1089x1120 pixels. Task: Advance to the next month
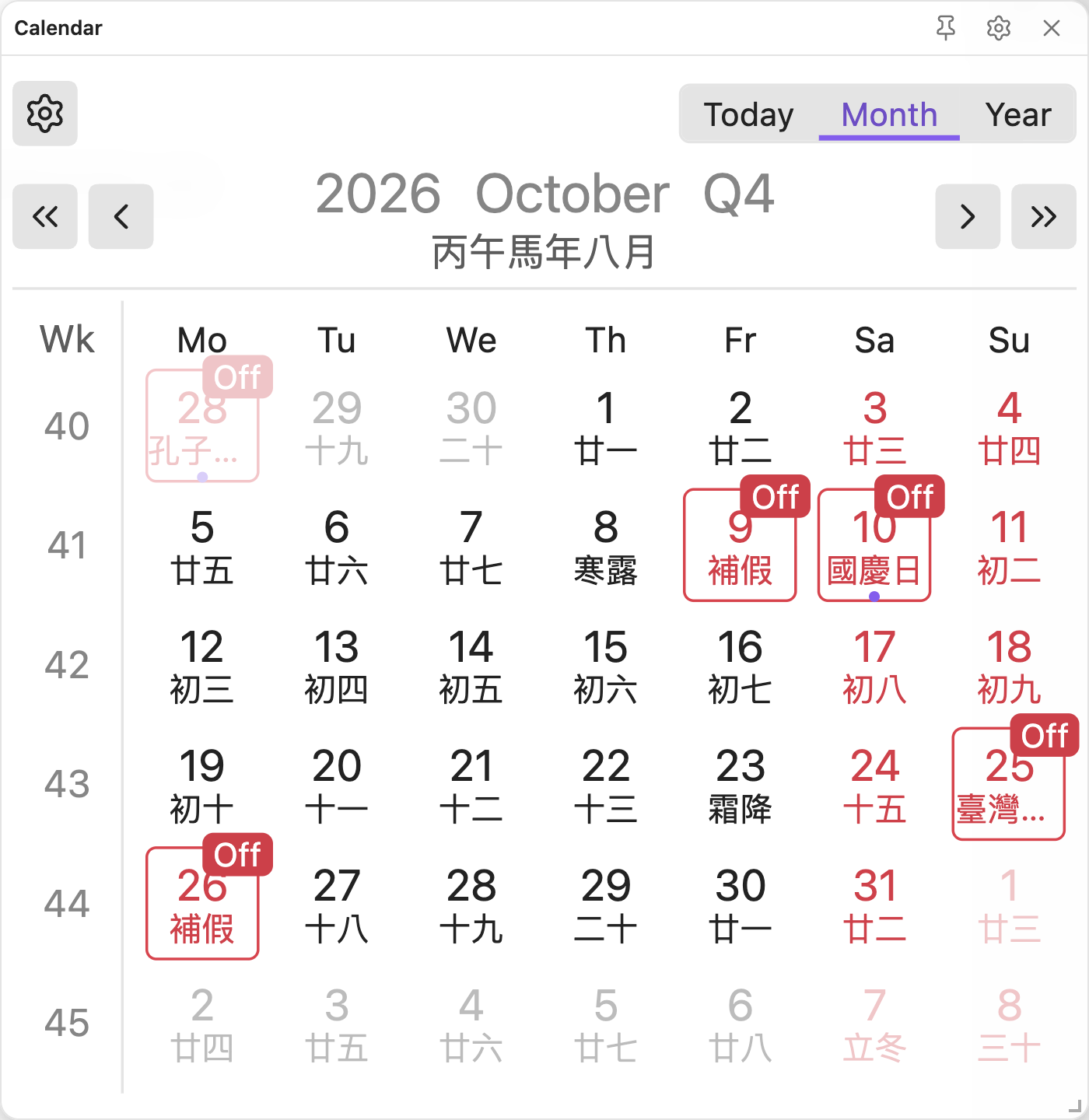click(x=968, y=216)
